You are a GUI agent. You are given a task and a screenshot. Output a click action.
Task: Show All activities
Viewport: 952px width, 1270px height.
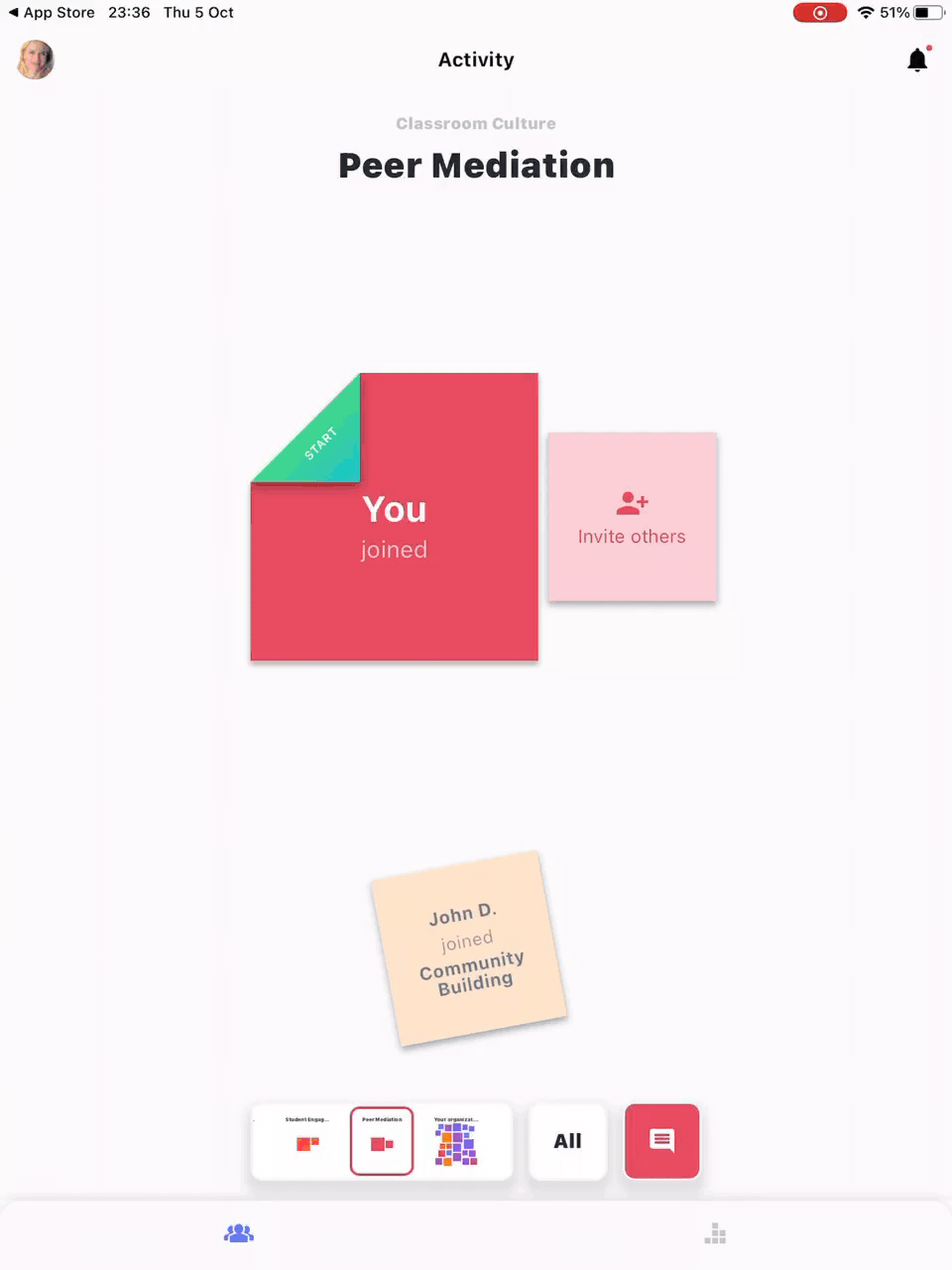[x=567, y=1141]
